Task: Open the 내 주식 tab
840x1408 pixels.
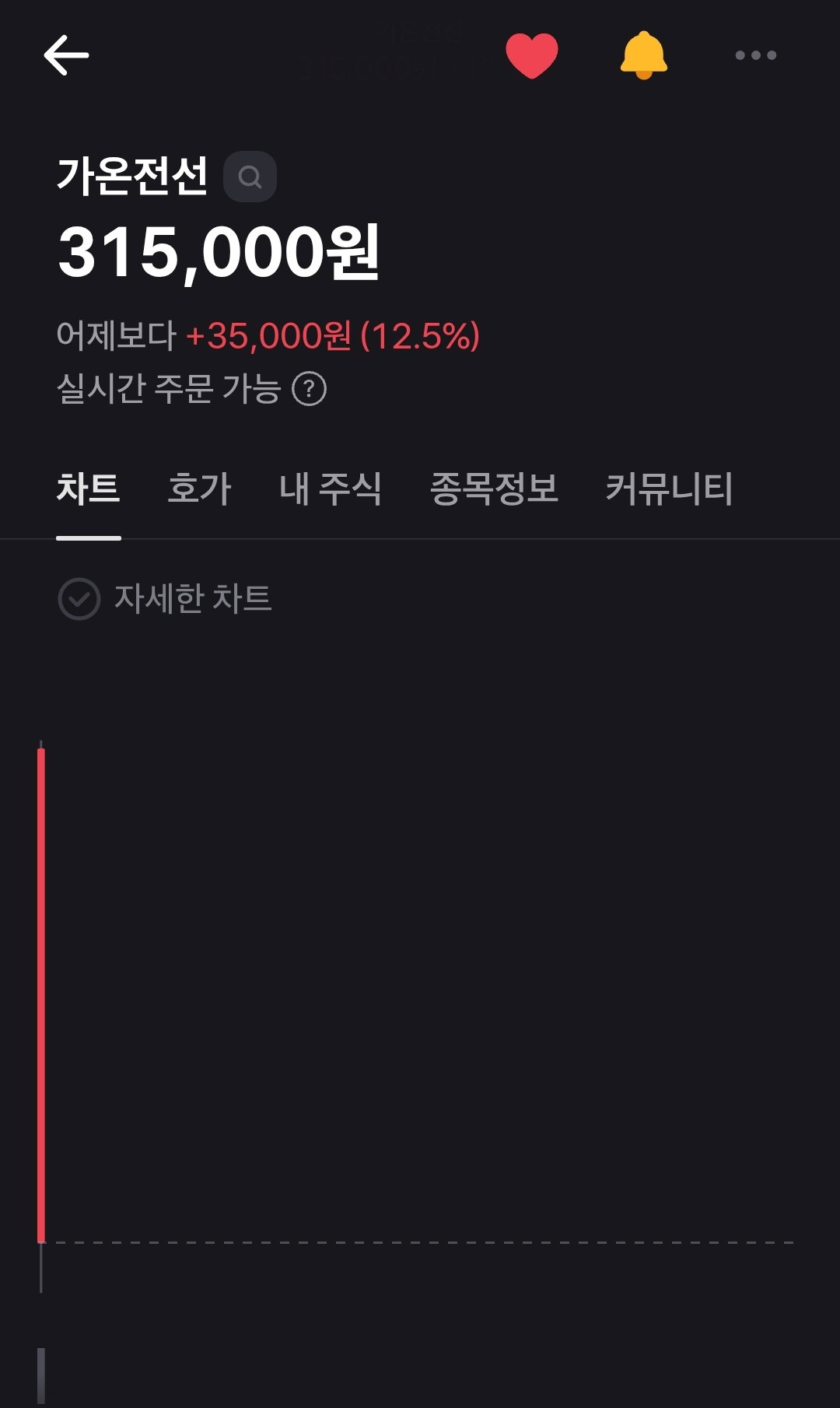Action: (331, 489)
